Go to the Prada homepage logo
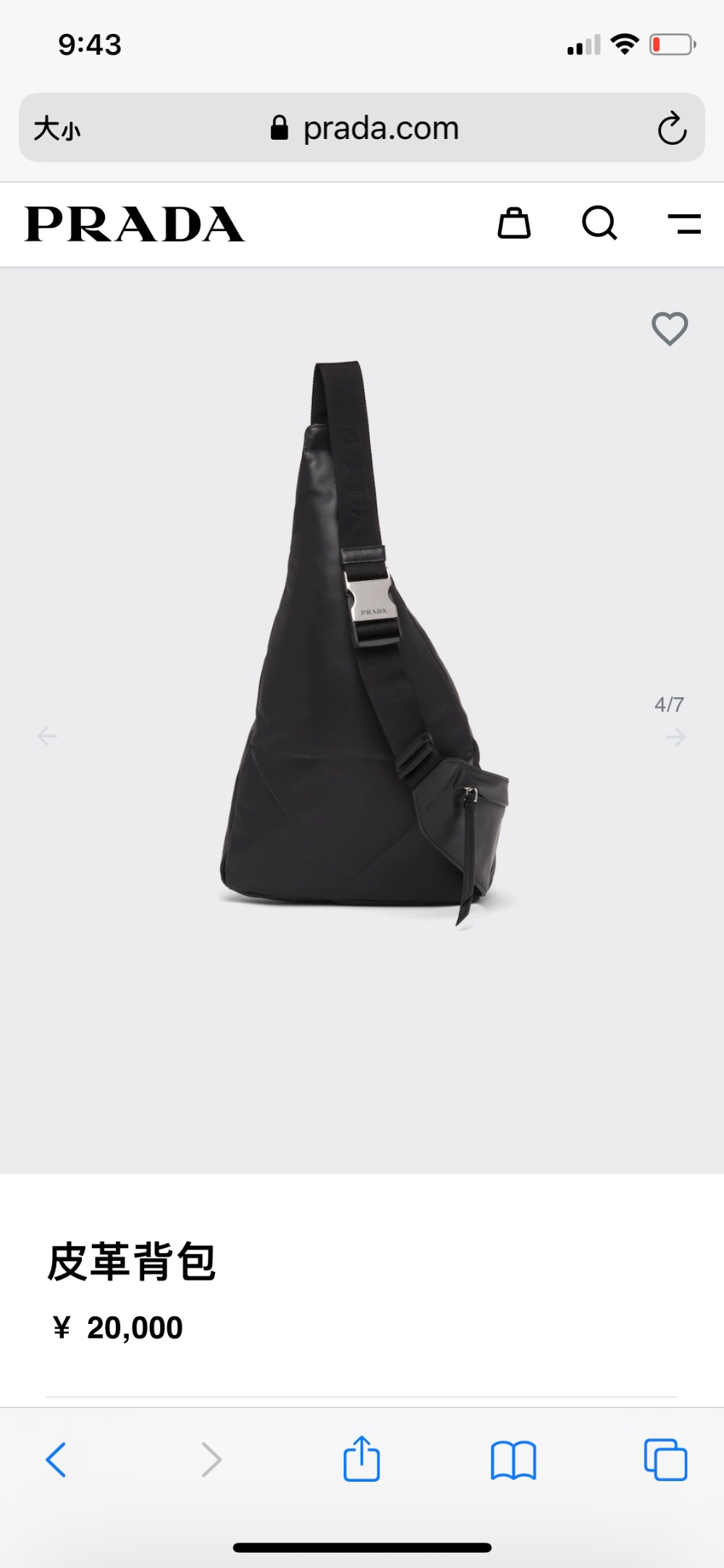The height and width of the screenshot is (1568, 724). [135, 224]
